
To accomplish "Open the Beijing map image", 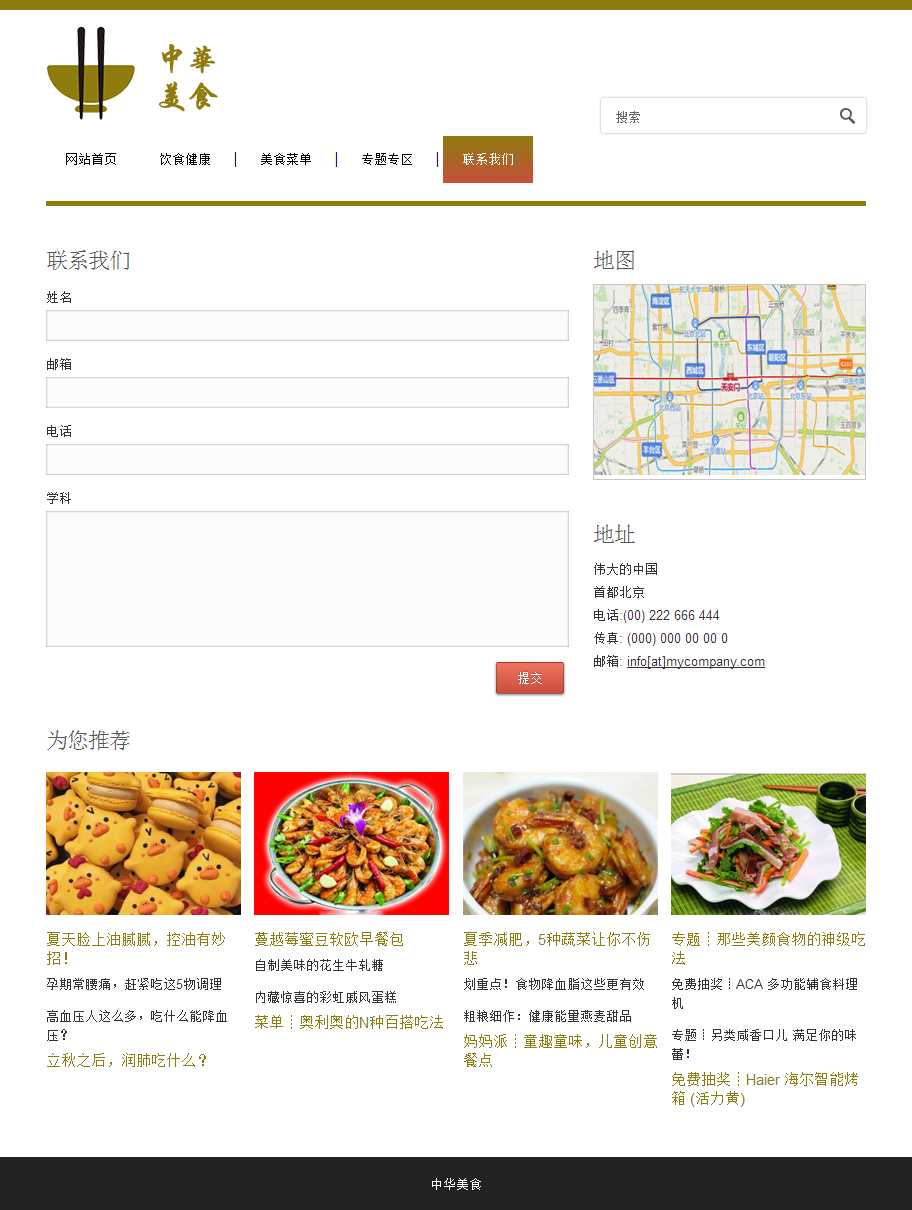I will [x=729, y=381].
